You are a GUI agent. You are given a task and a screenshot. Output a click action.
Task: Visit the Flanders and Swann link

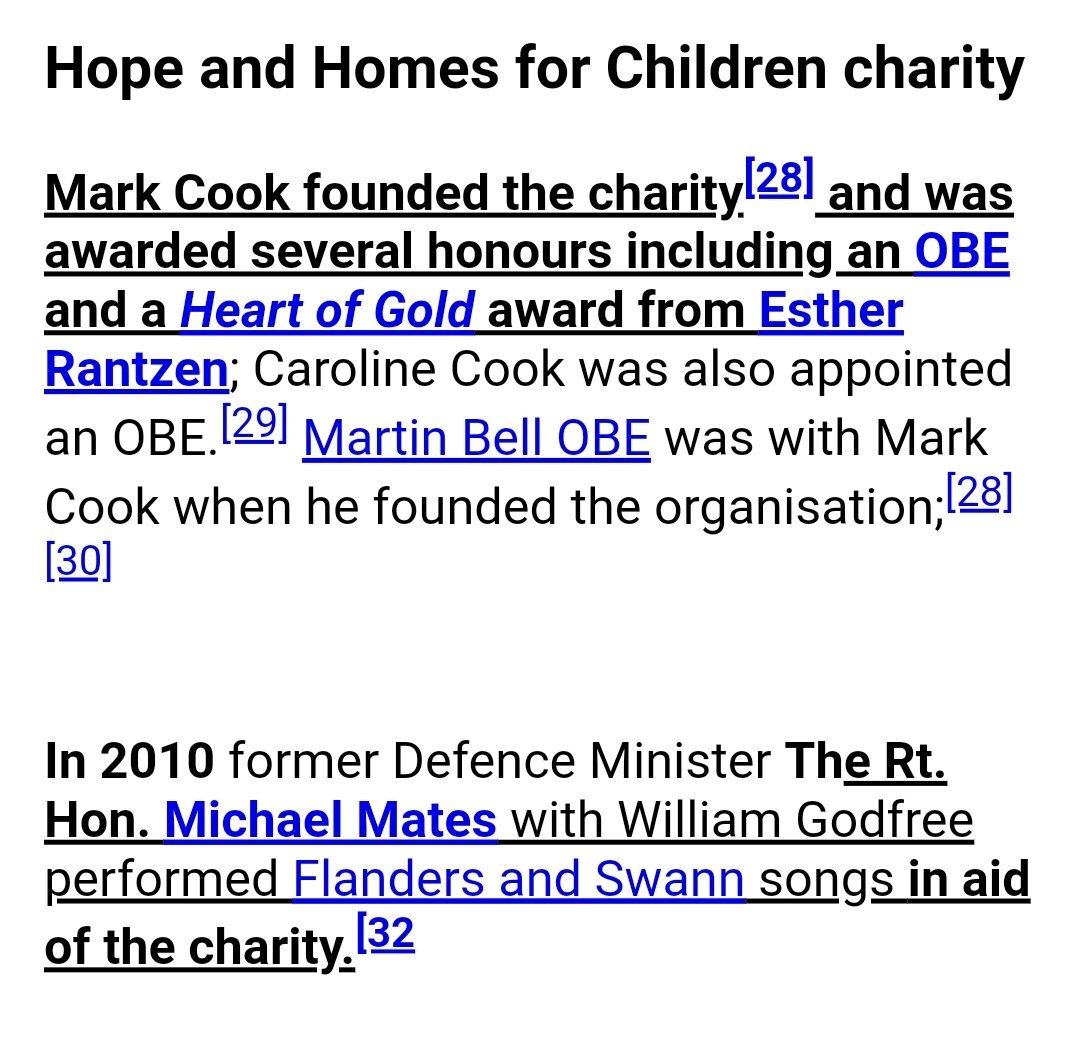tap(518, 880)
